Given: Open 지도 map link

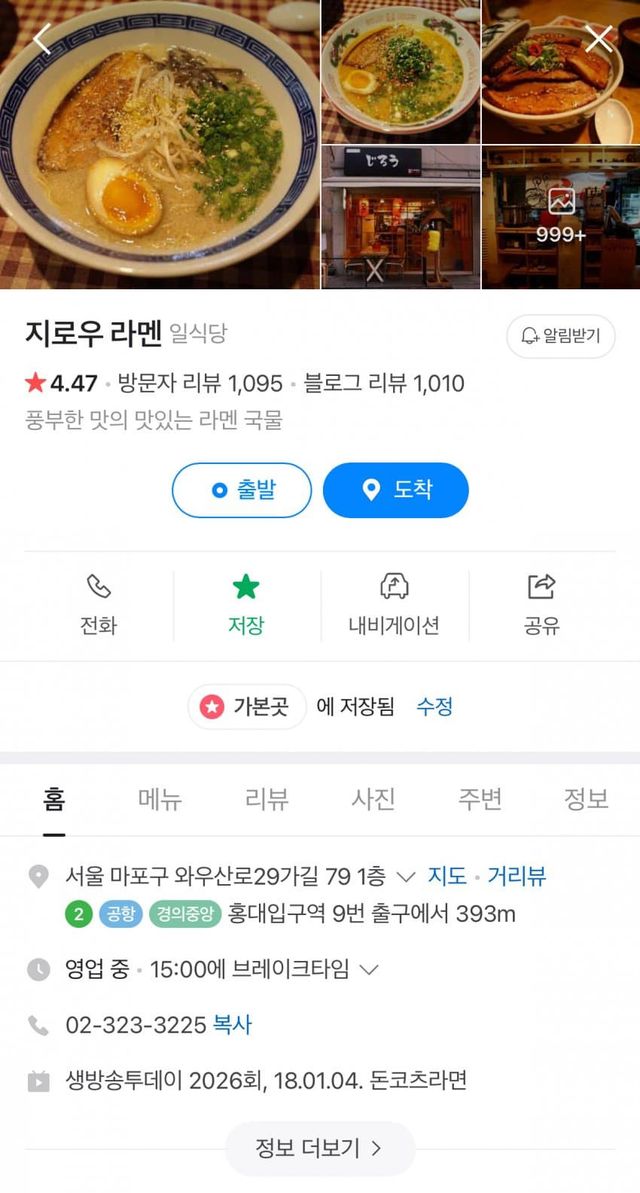Looking at the screenshot, I should pyautogui.click(x=447, y=876).
